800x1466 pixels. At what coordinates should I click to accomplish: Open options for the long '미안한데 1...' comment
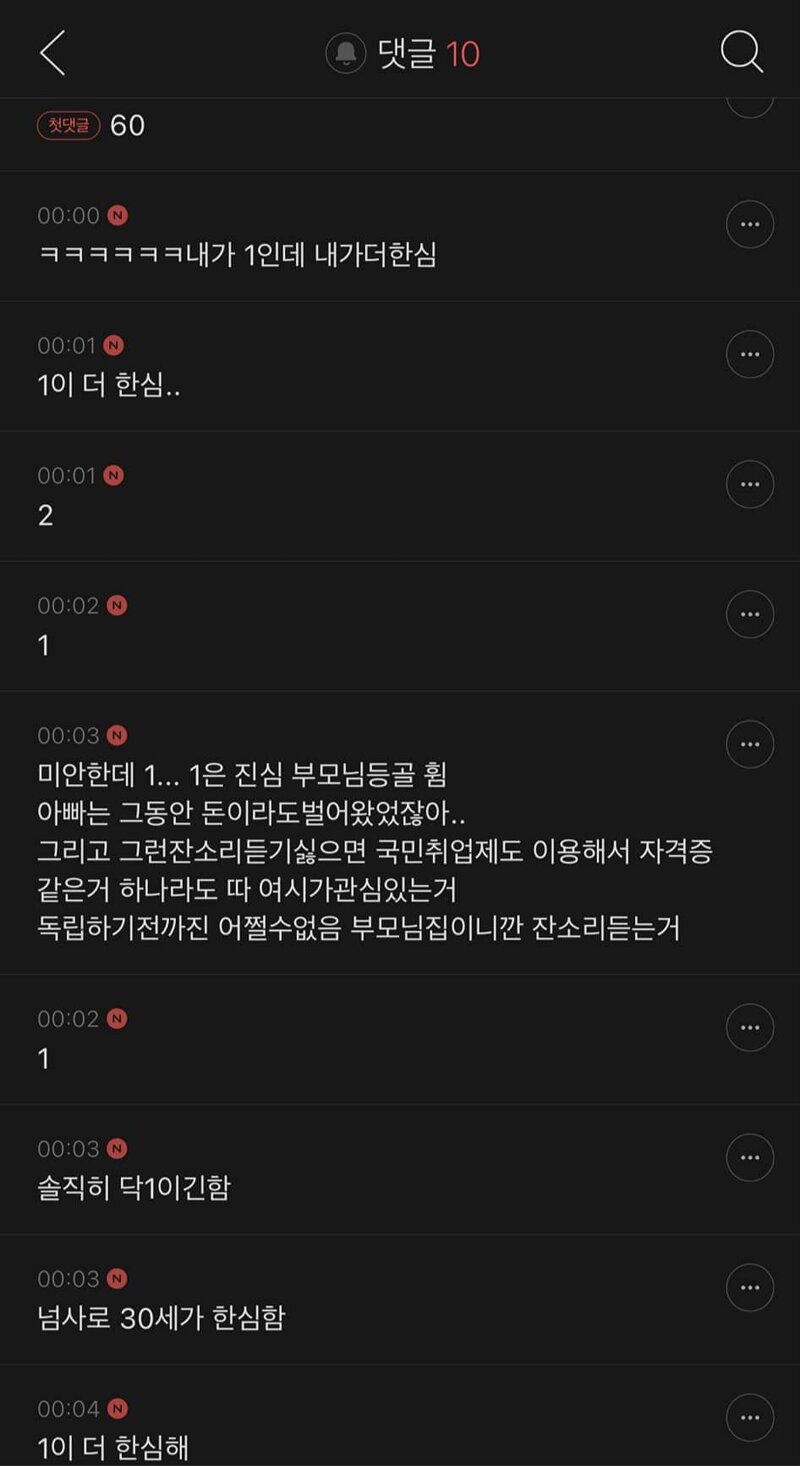(x=749, y=744)
